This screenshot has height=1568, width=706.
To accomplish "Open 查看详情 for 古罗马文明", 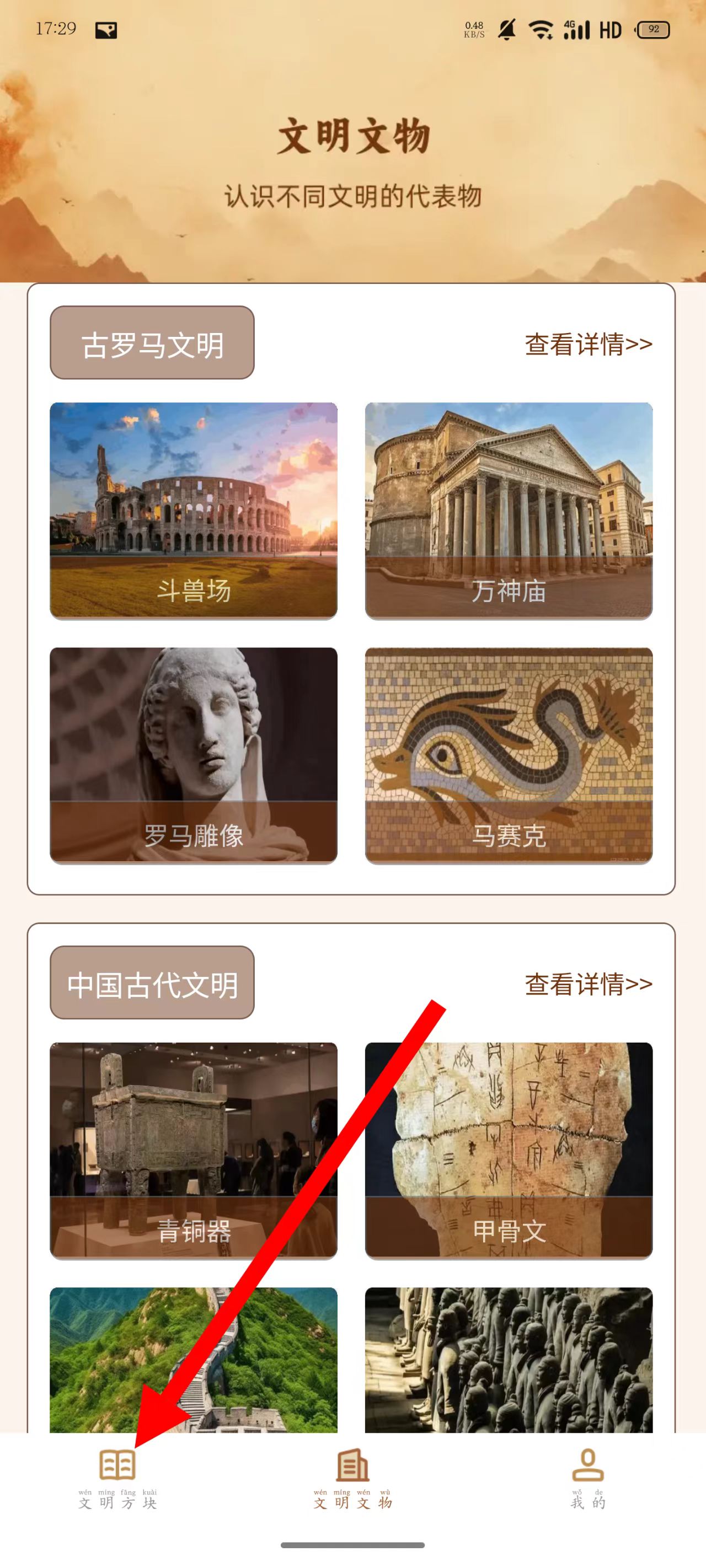I will coord(588,344).
